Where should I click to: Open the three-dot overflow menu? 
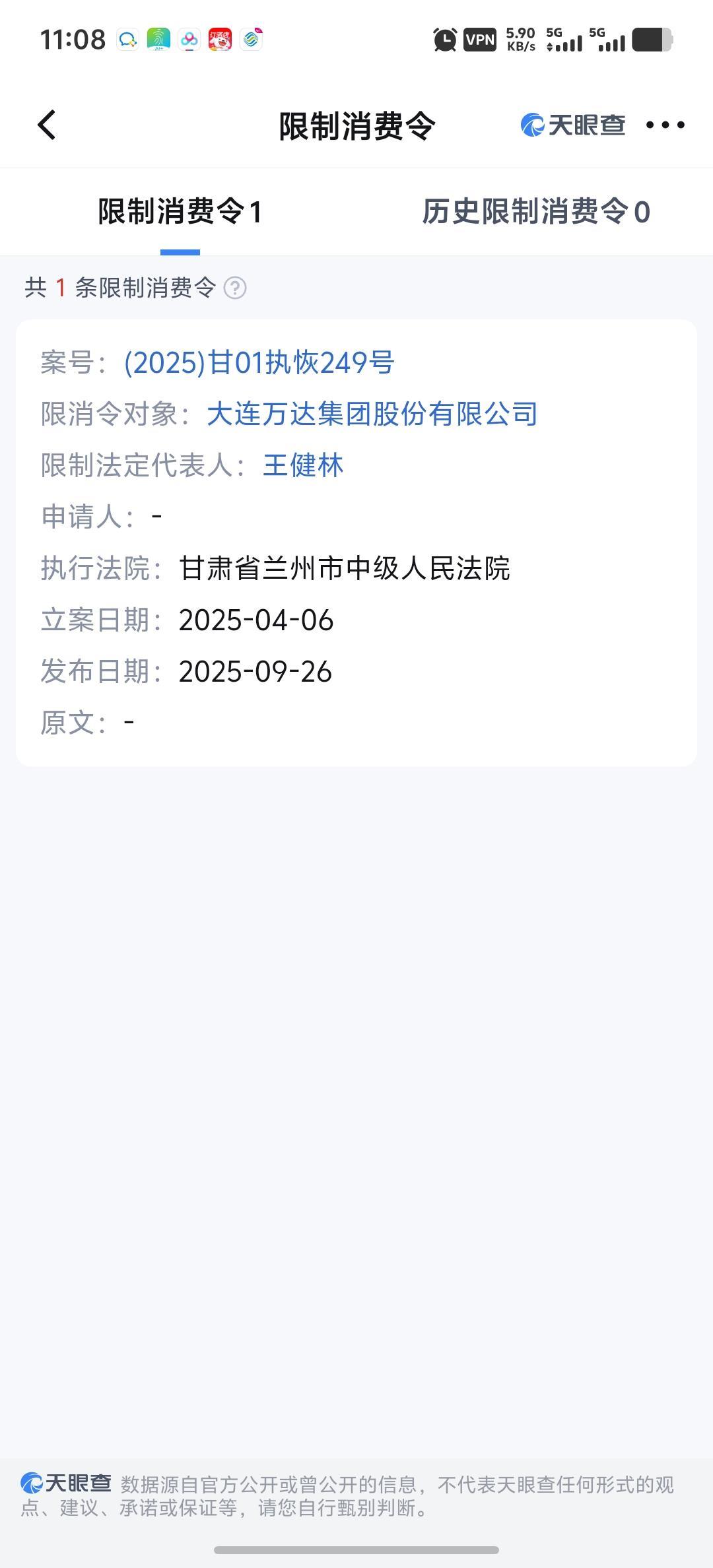coord(665,125)
